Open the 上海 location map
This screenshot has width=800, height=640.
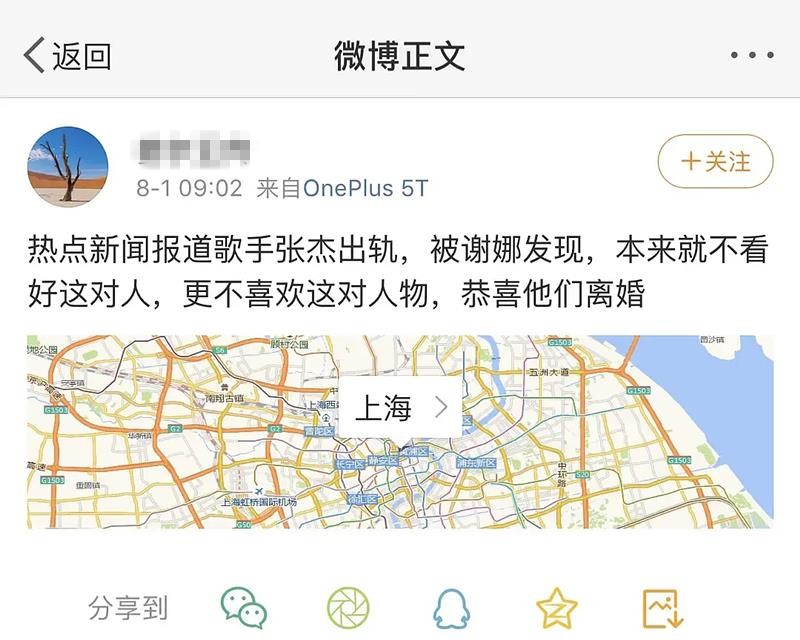click(400, 408)
